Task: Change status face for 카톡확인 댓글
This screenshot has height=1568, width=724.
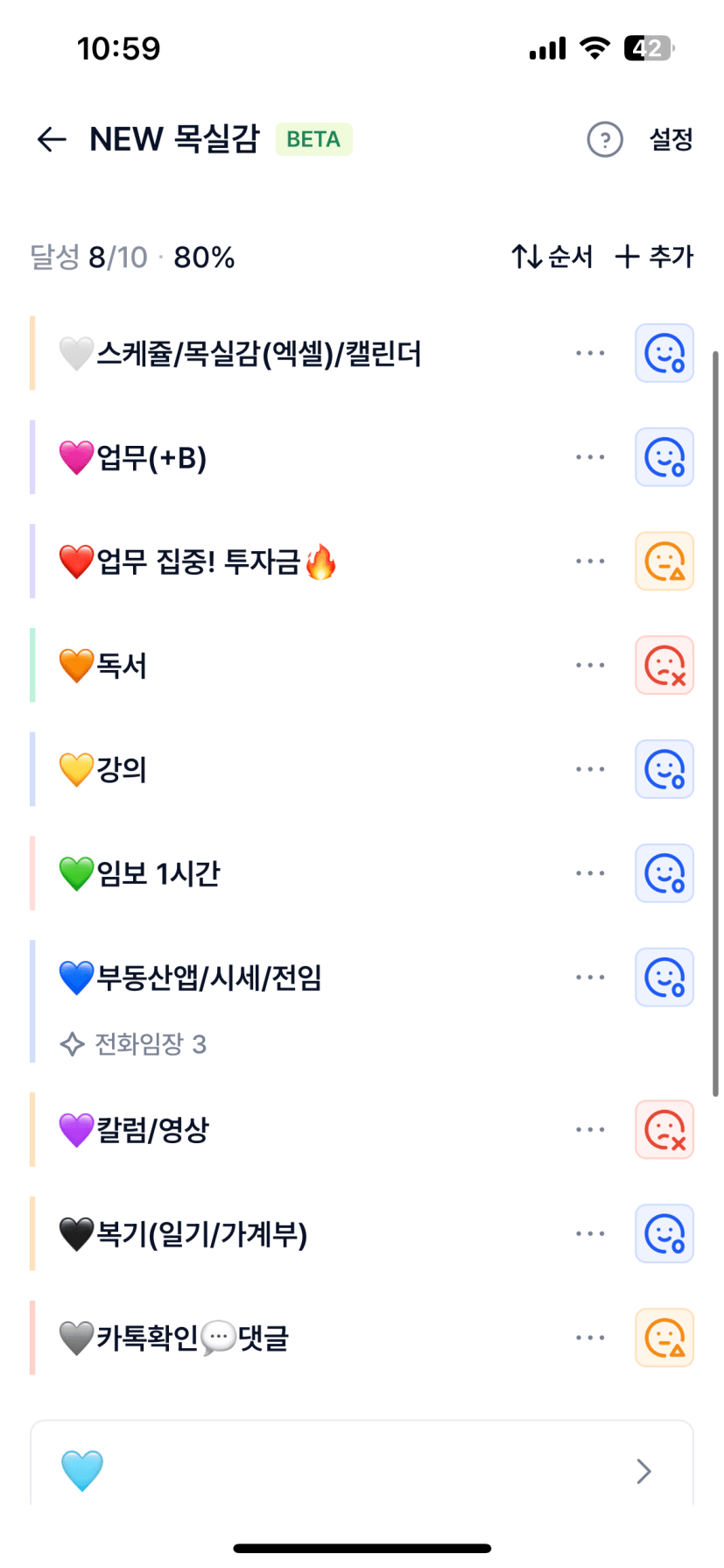Action: (x=664, y=1338)
